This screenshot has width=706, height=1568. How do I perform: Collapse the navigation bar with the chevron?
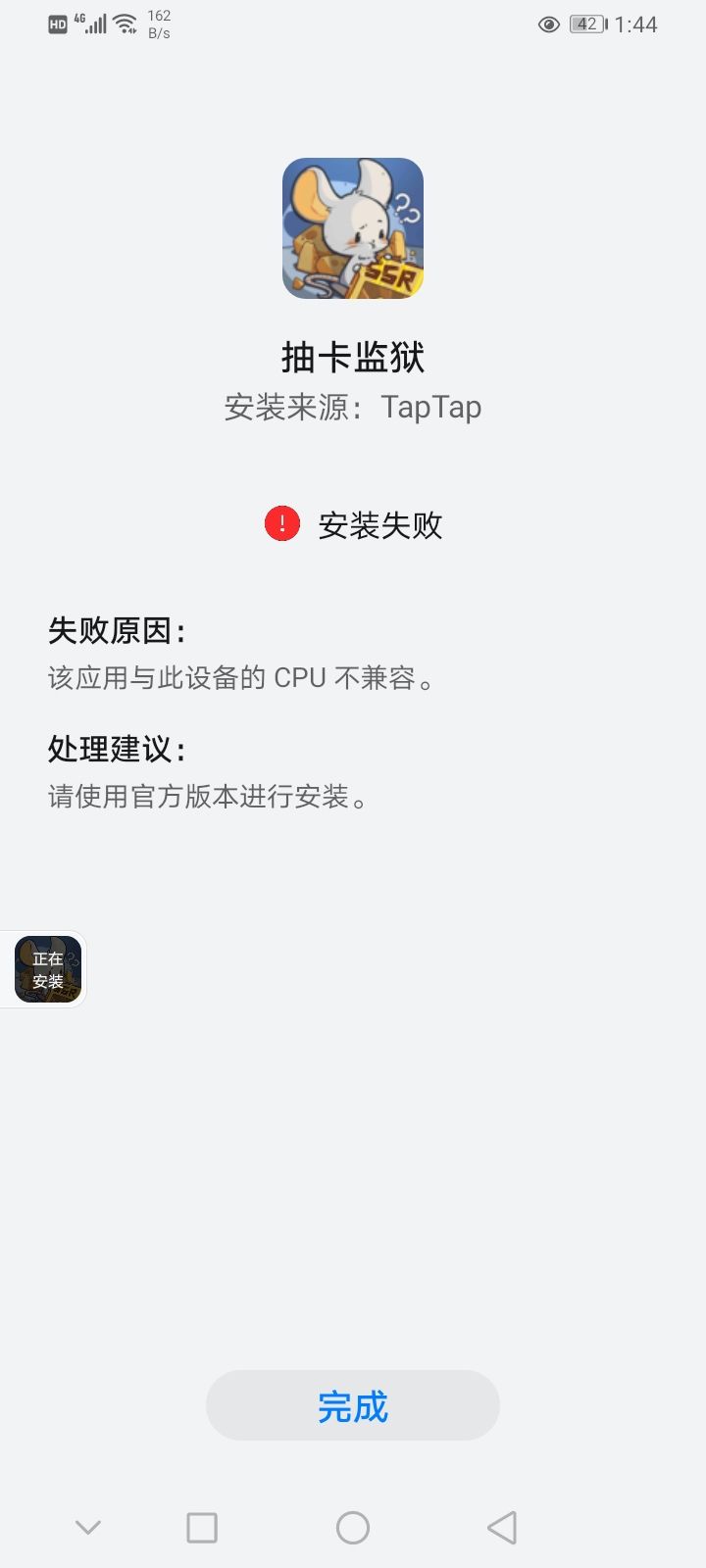[x=87, y=1527]
